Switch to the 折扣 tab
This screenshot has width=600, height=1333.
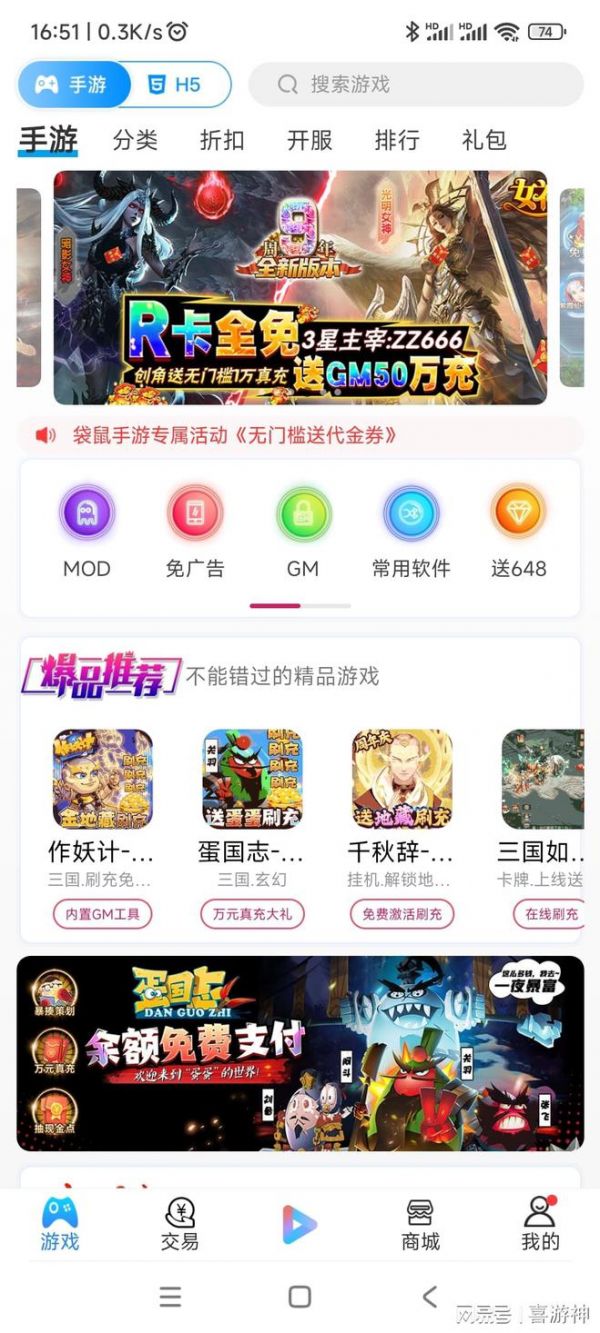222,140
